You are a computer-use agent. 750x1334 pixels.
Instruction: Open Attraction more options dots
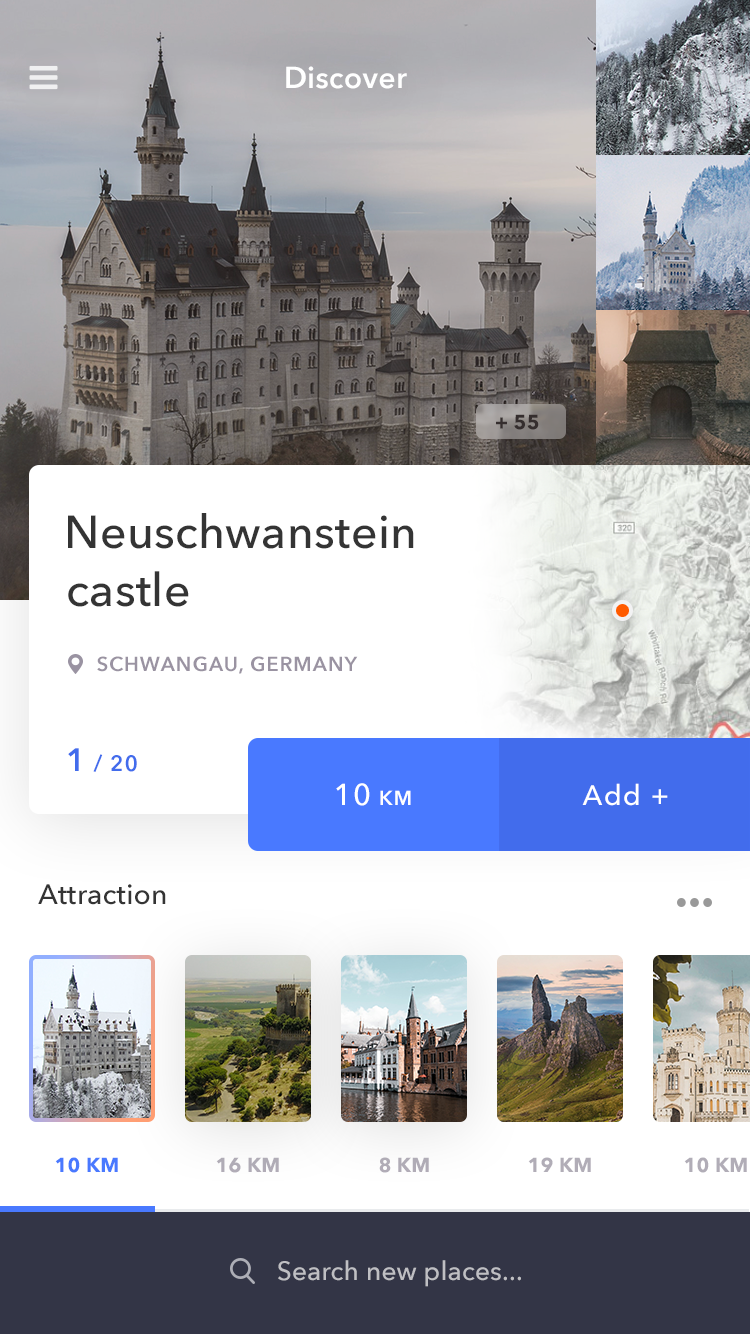(694, 902)
